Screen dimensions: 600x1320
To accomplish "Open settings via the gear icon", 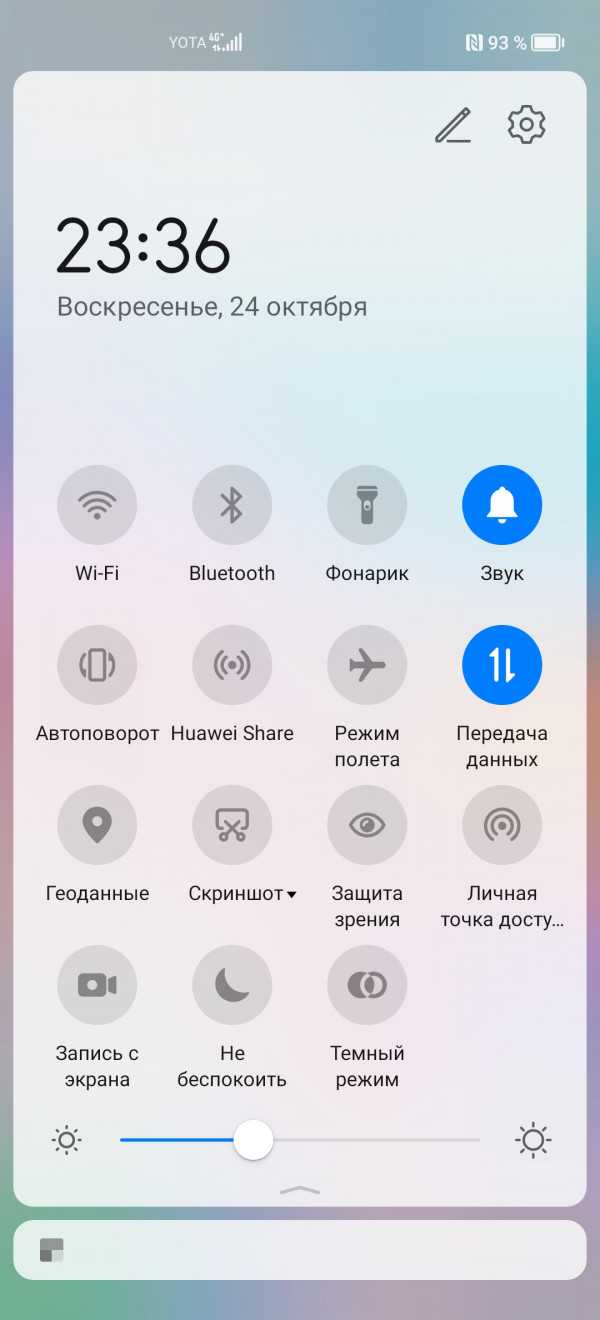I will pos(526,125).
